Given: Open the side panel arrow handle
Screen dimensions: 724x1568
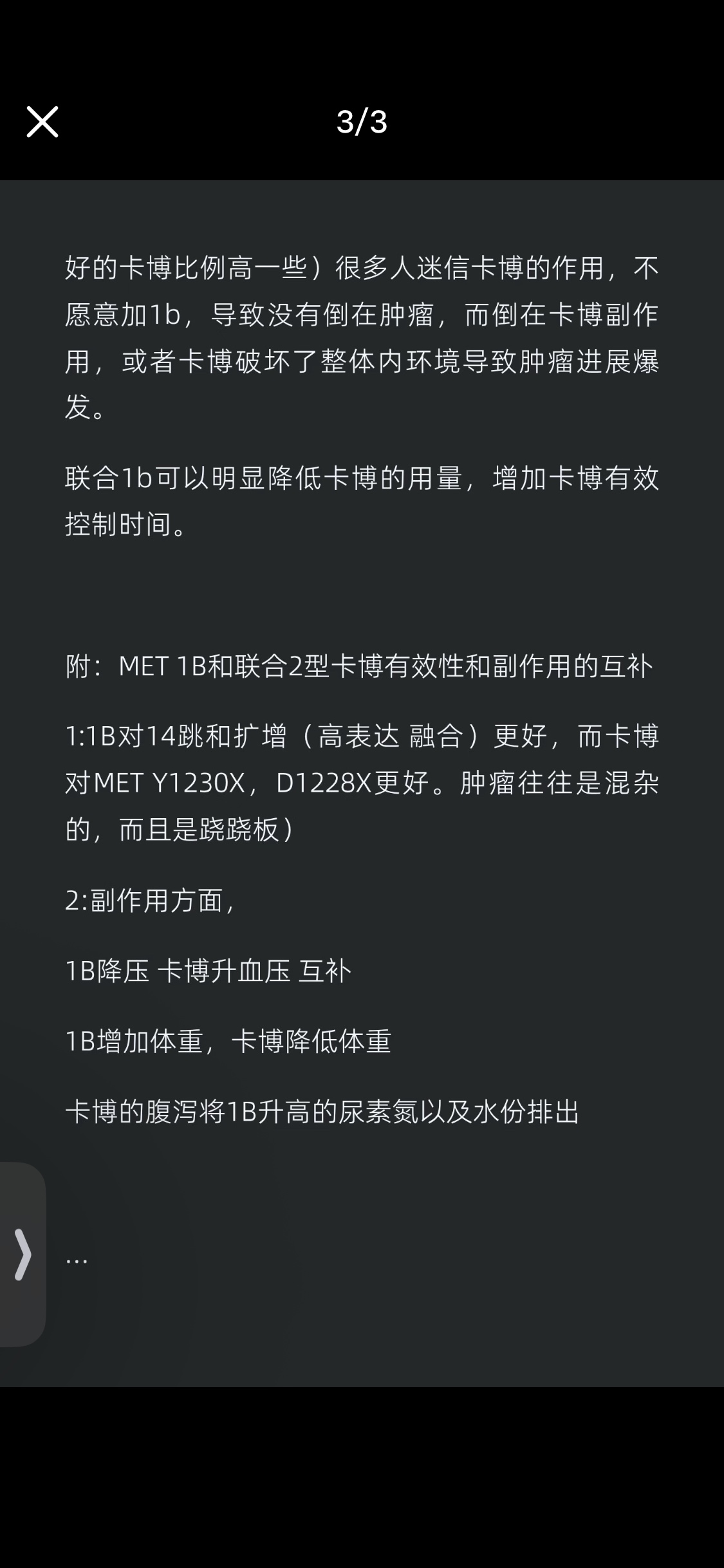Looking at the screenshot, I should coord(23,1254).
